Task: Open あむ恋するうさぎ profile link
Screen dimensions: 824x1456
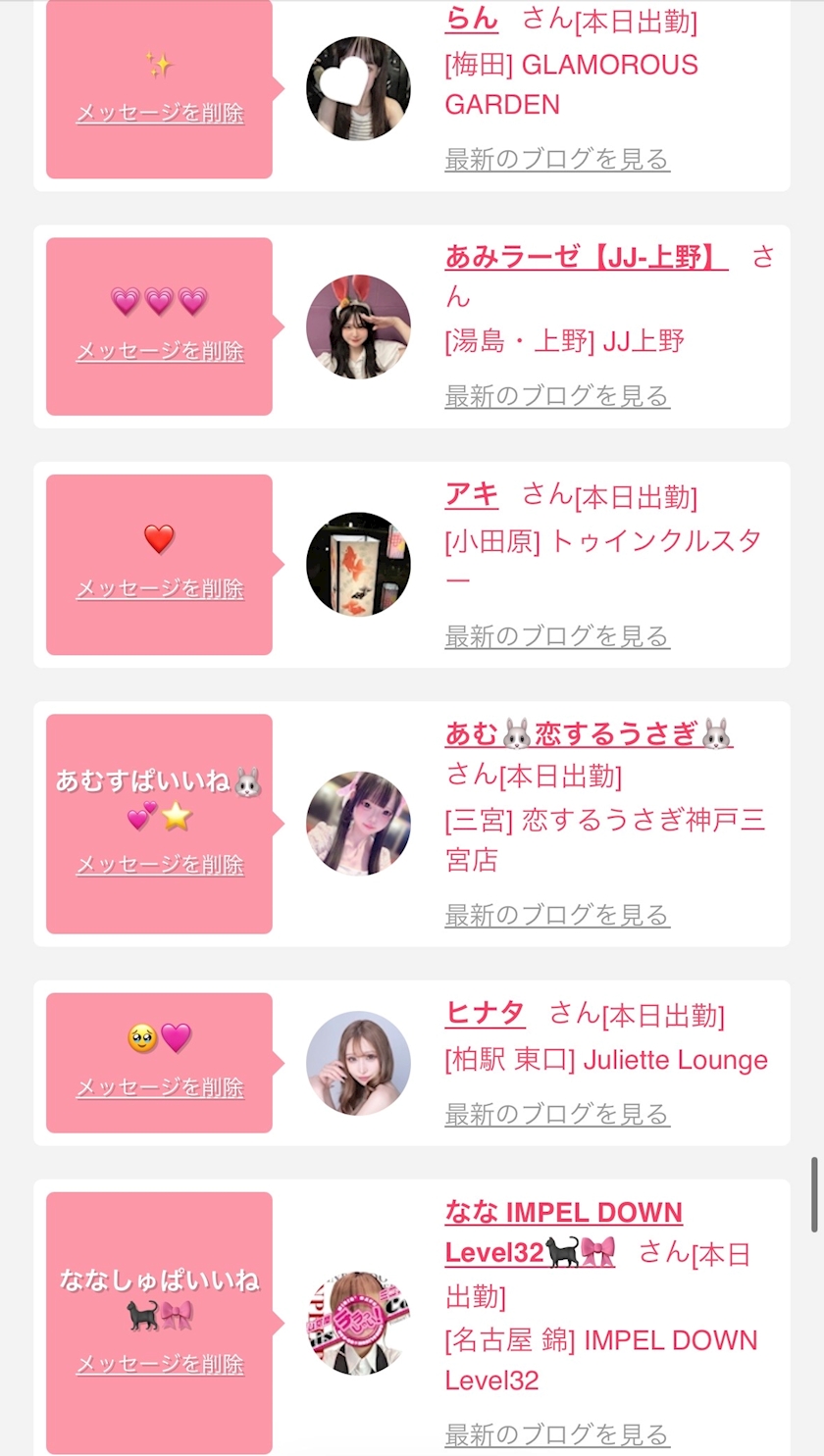Action: click(589, 733)
